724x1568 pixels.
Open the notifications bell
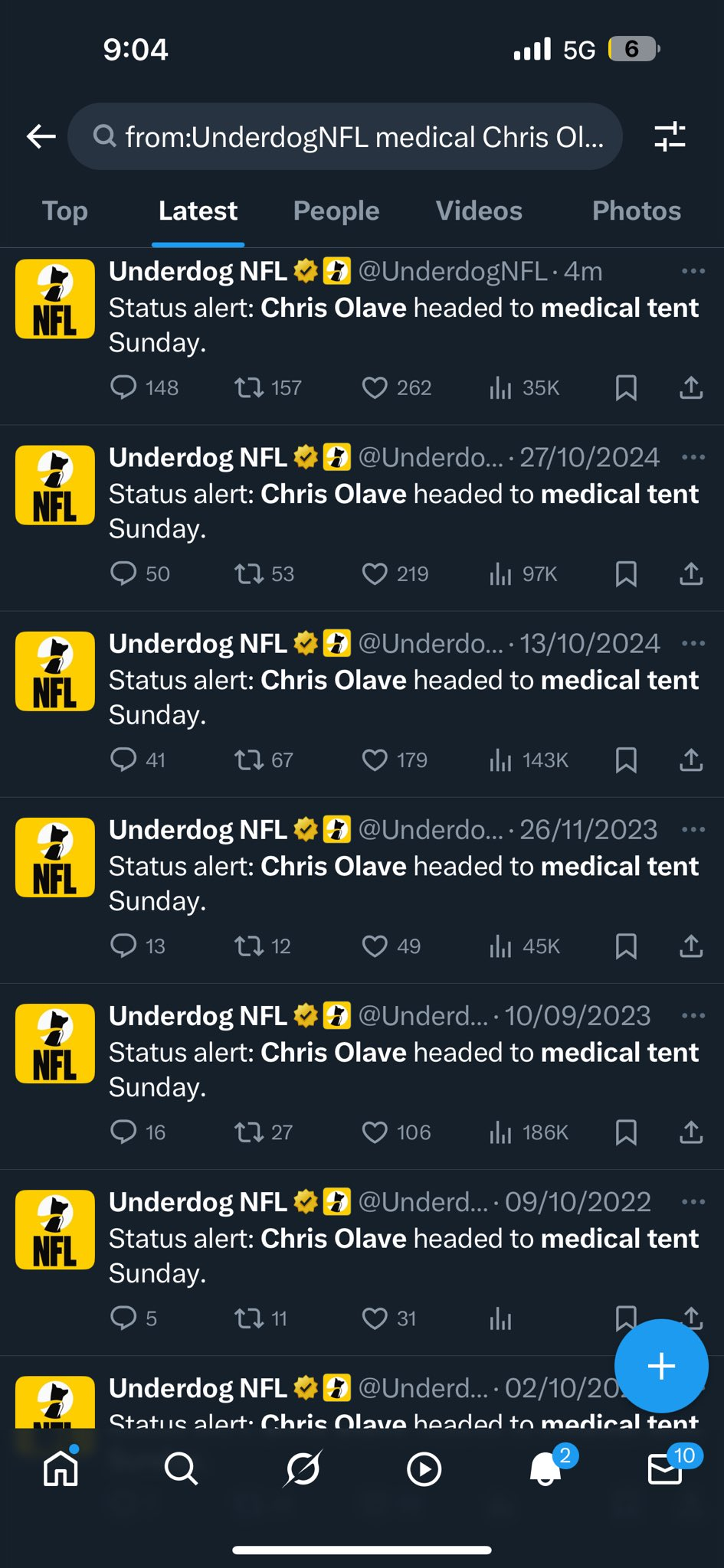pyautogui.click(x=545, y=1468)
